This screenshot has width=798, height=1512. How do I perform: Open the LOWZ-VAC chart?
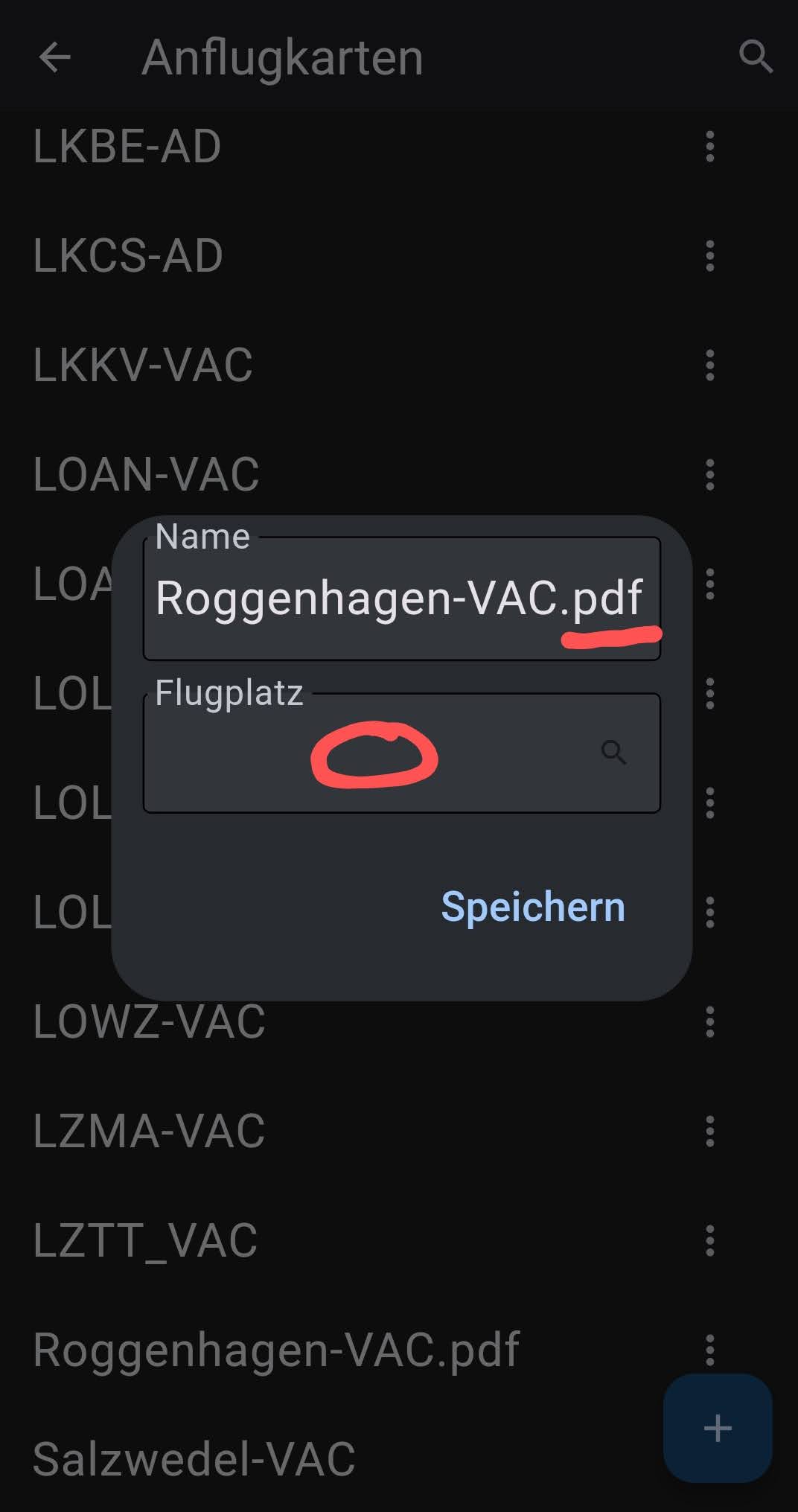pos(149,1021)
